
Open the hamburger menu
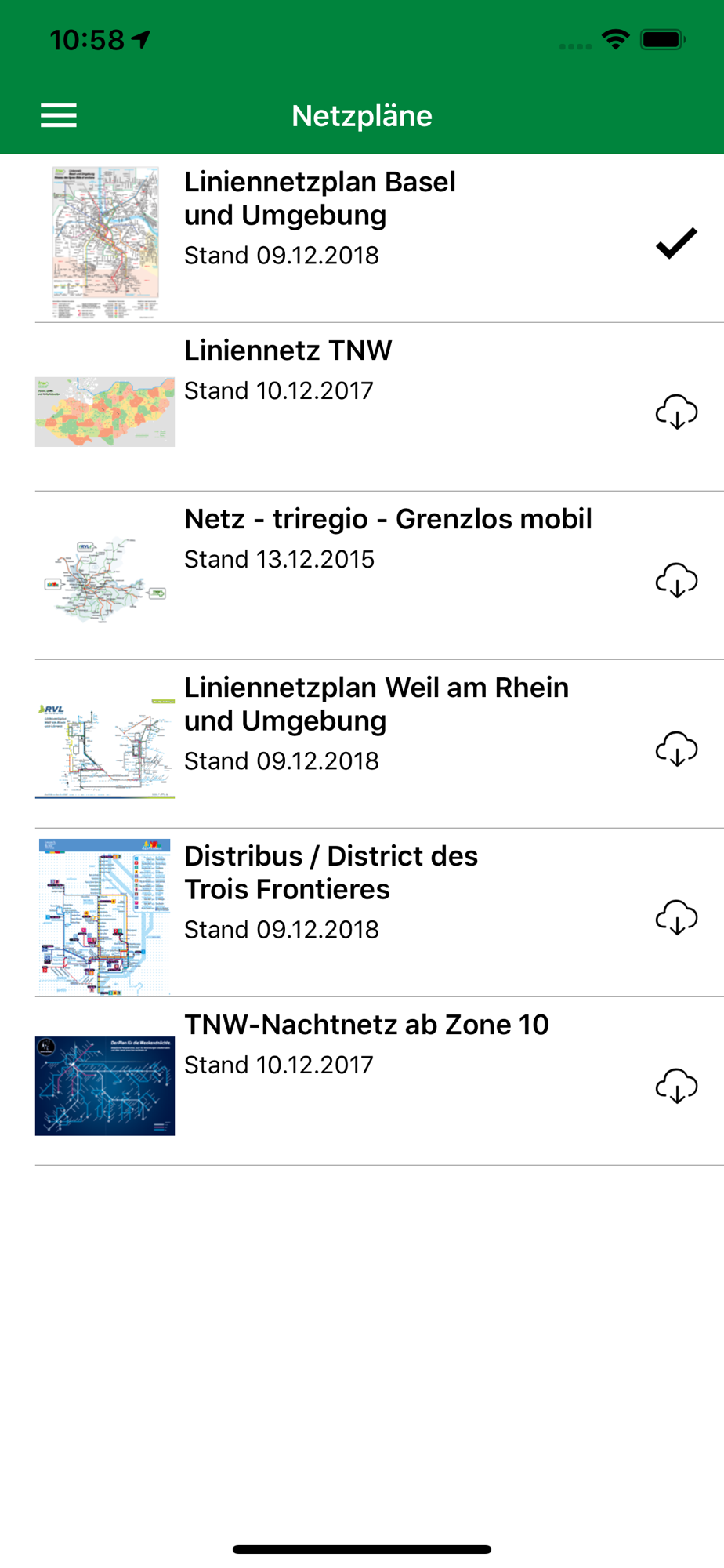(59, 115)
